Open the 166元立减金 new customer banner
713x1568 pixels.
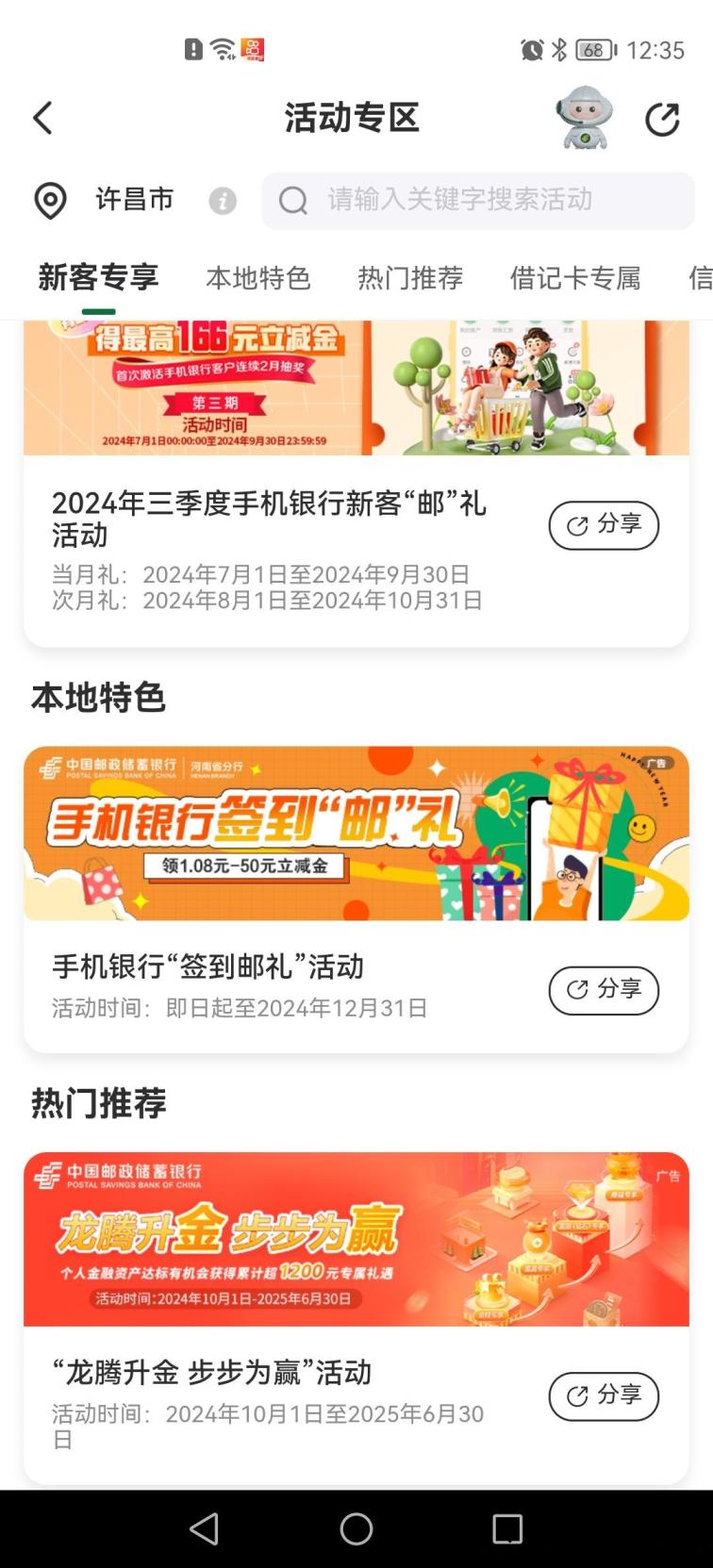click(356, 388)
